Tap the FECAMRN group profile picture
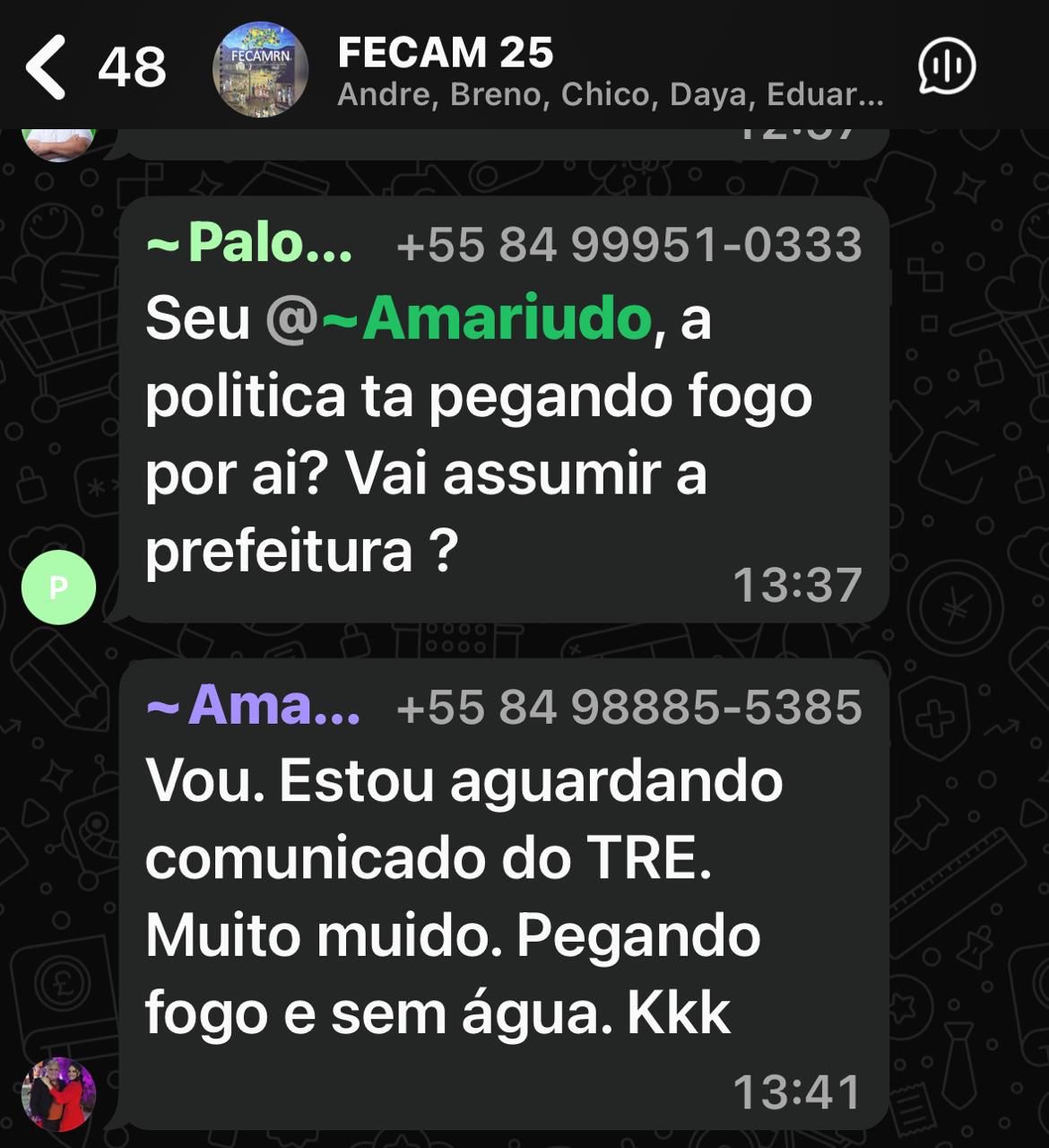The height and width of the screenshot is (1148, 1049). pyautogui.click(x=260, y=69)
